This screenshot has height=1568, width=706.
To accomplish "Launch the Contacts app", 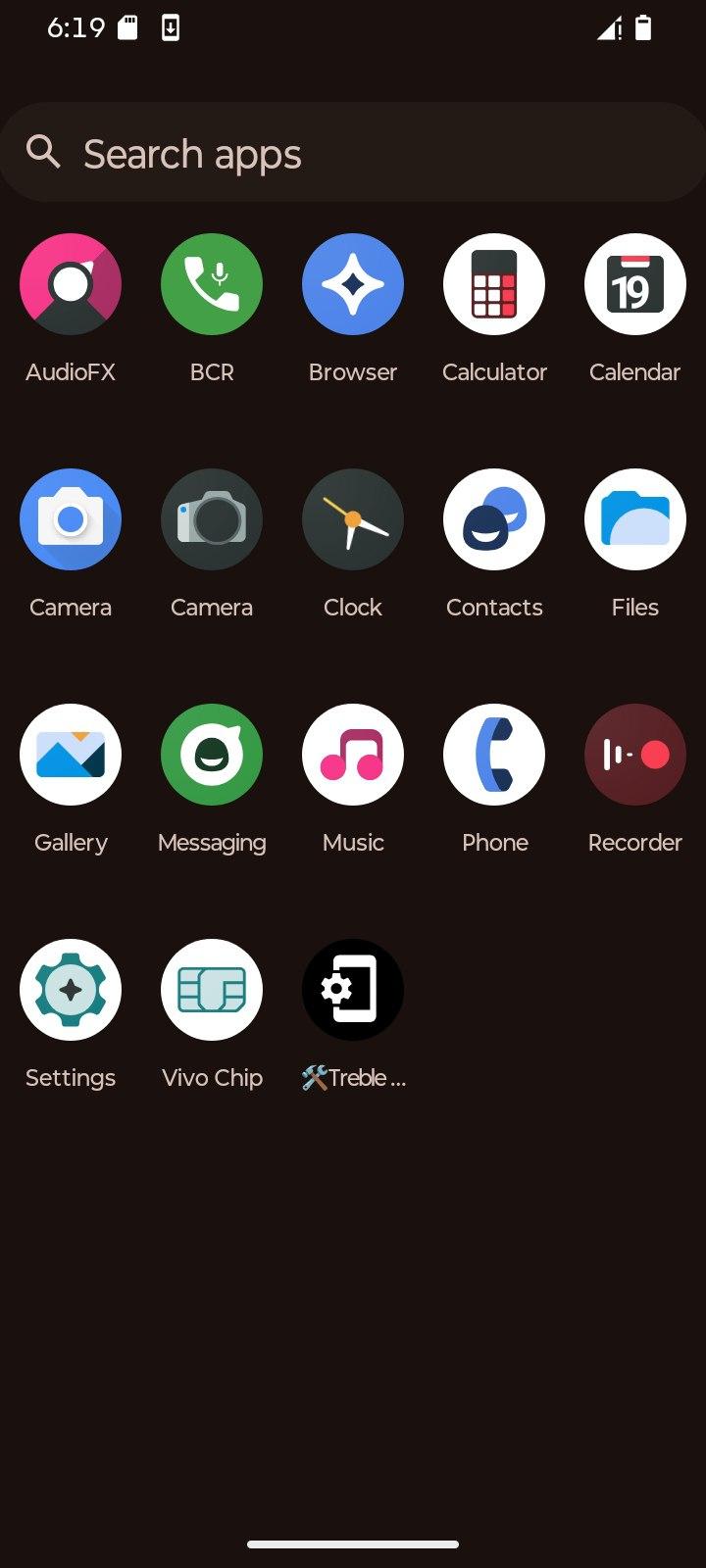I will [494, 519].
